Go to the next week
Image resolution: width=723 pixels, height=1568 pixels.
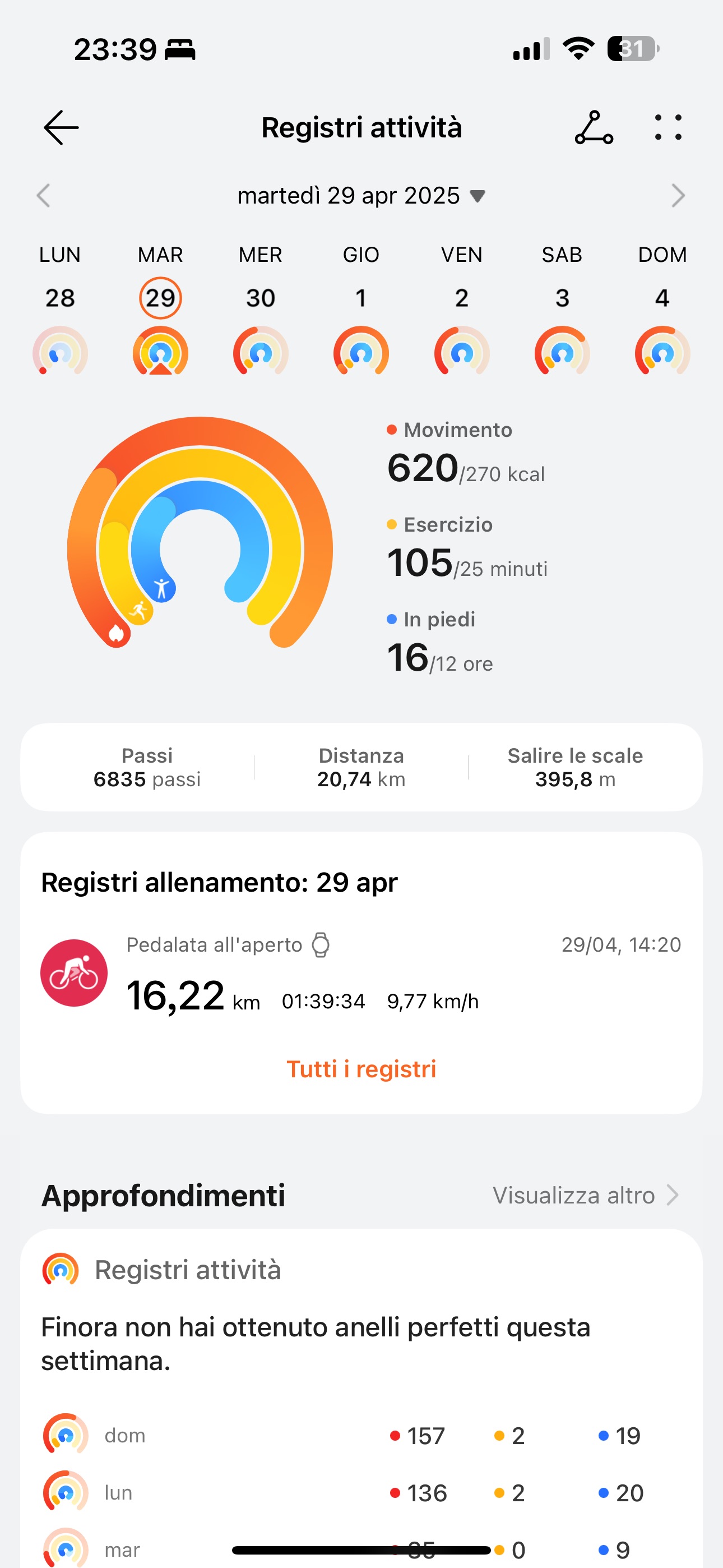pos(678,196)
